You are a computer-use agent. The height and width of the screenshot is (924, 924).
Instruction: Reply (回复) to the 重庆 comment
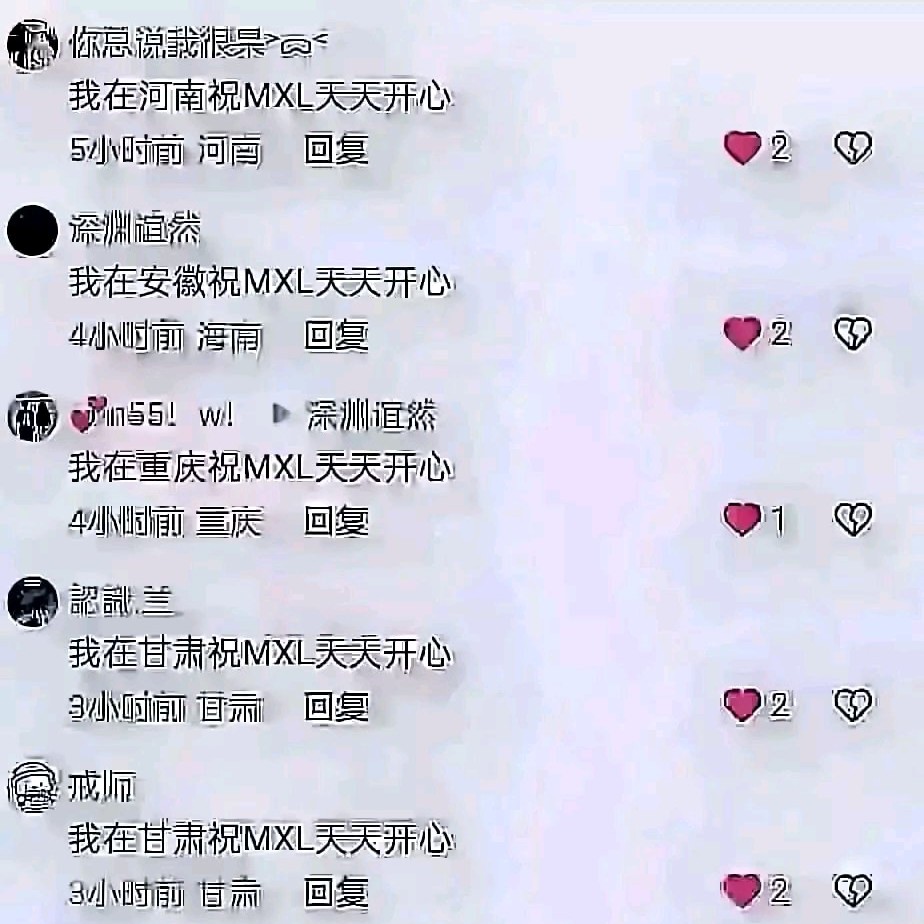tap(336, 521)
